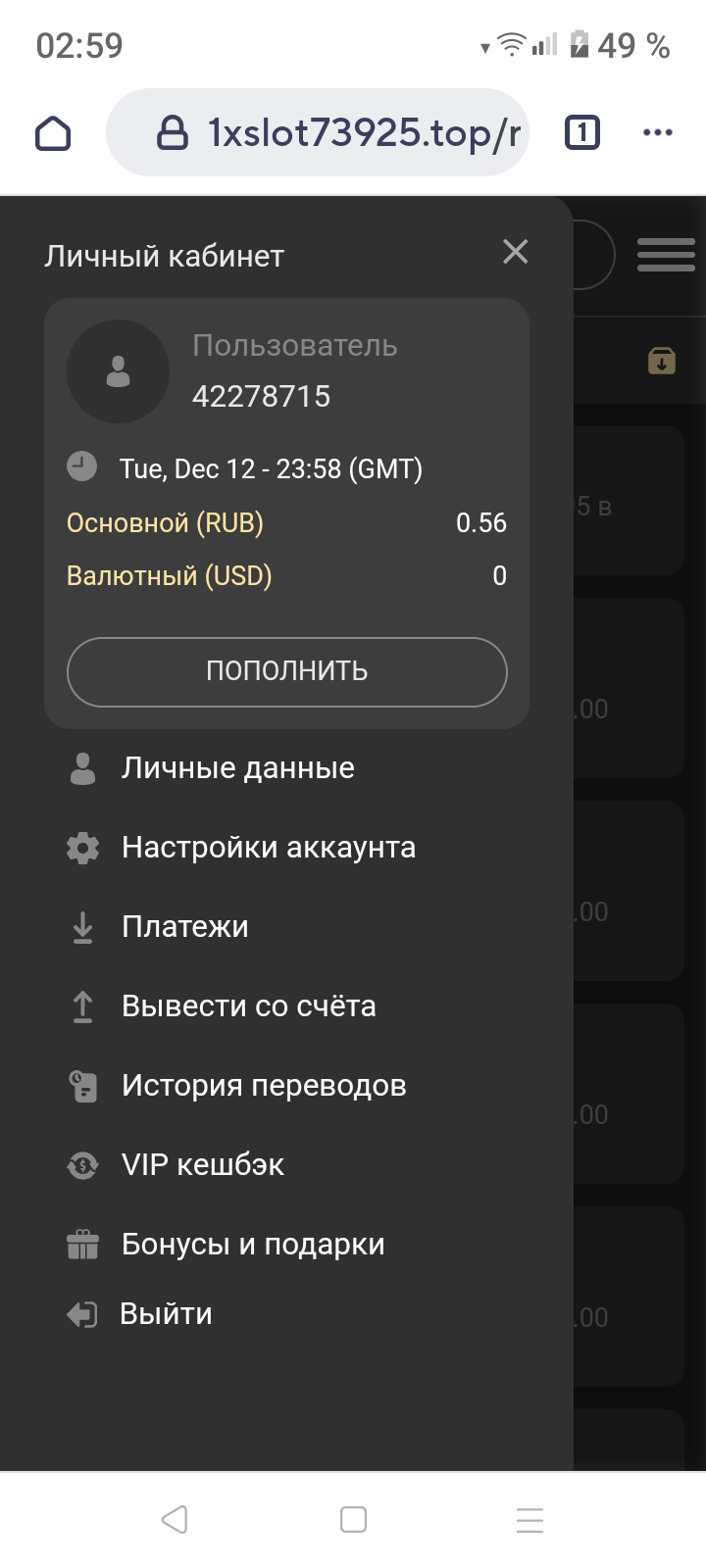Select Вывести со счёта
Viewport: 706px width, 1568px height.
[x=248, y=1006]
